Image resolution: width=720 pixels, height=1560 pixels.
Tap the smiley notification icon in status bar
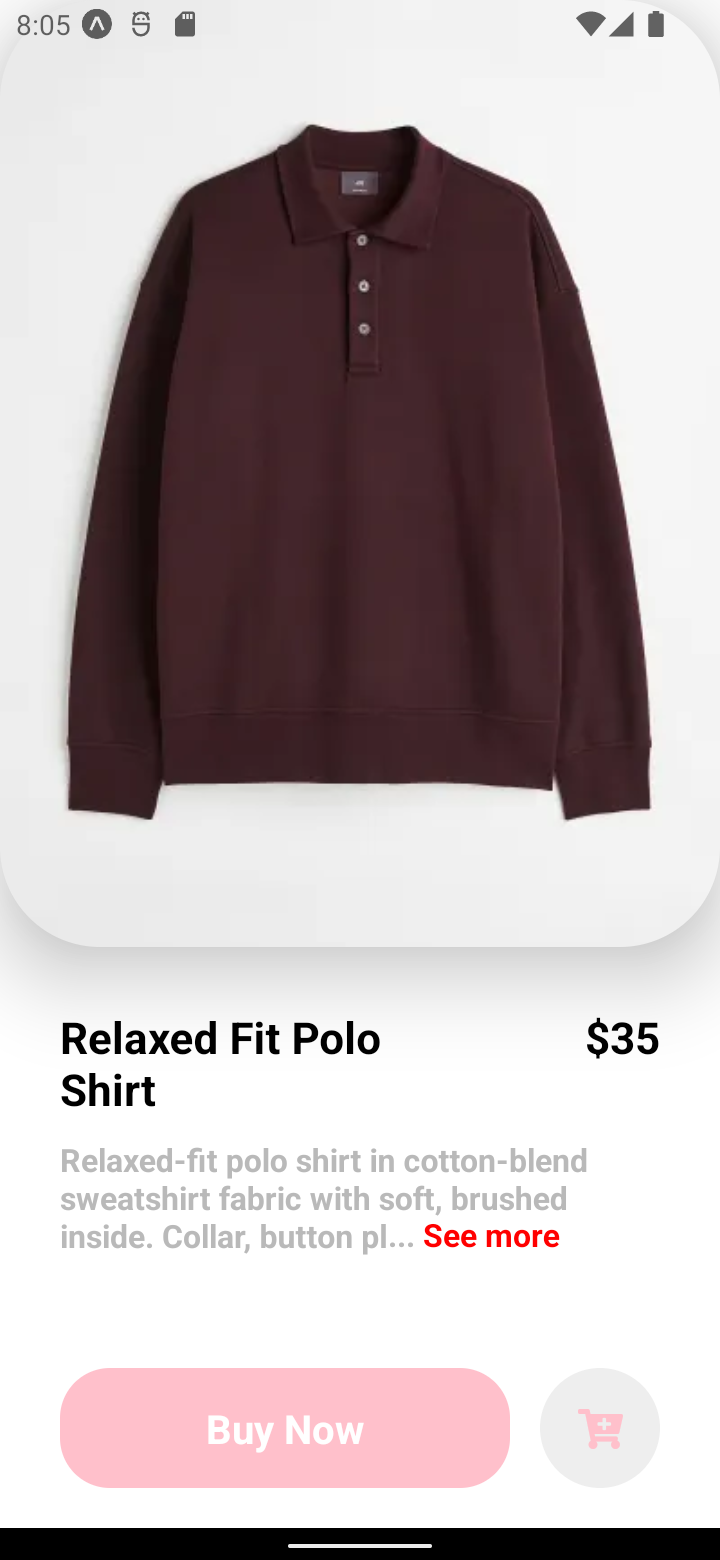[x=140, y=25]
